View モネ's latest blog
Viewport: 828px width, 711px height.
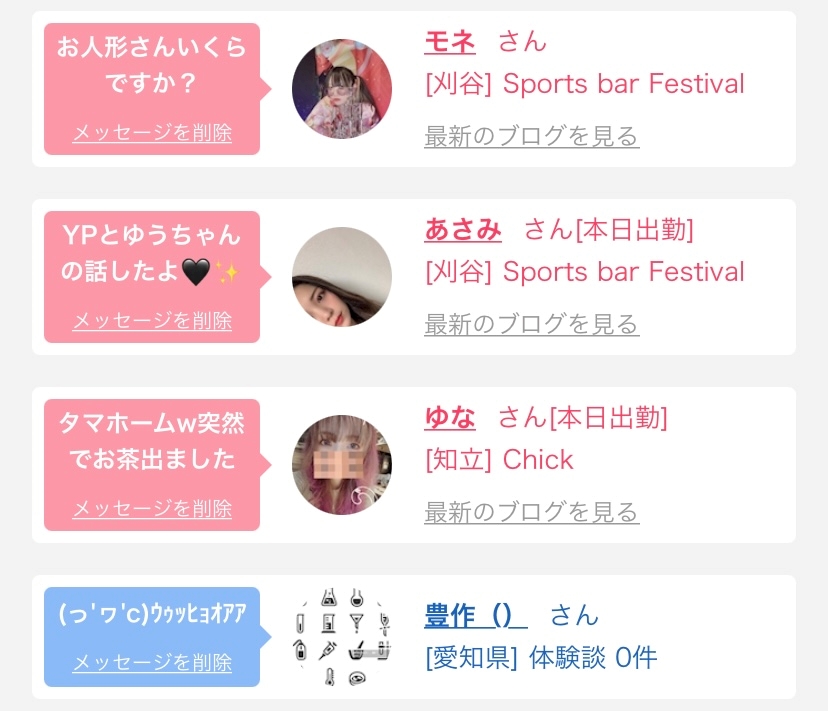(532, 136)
